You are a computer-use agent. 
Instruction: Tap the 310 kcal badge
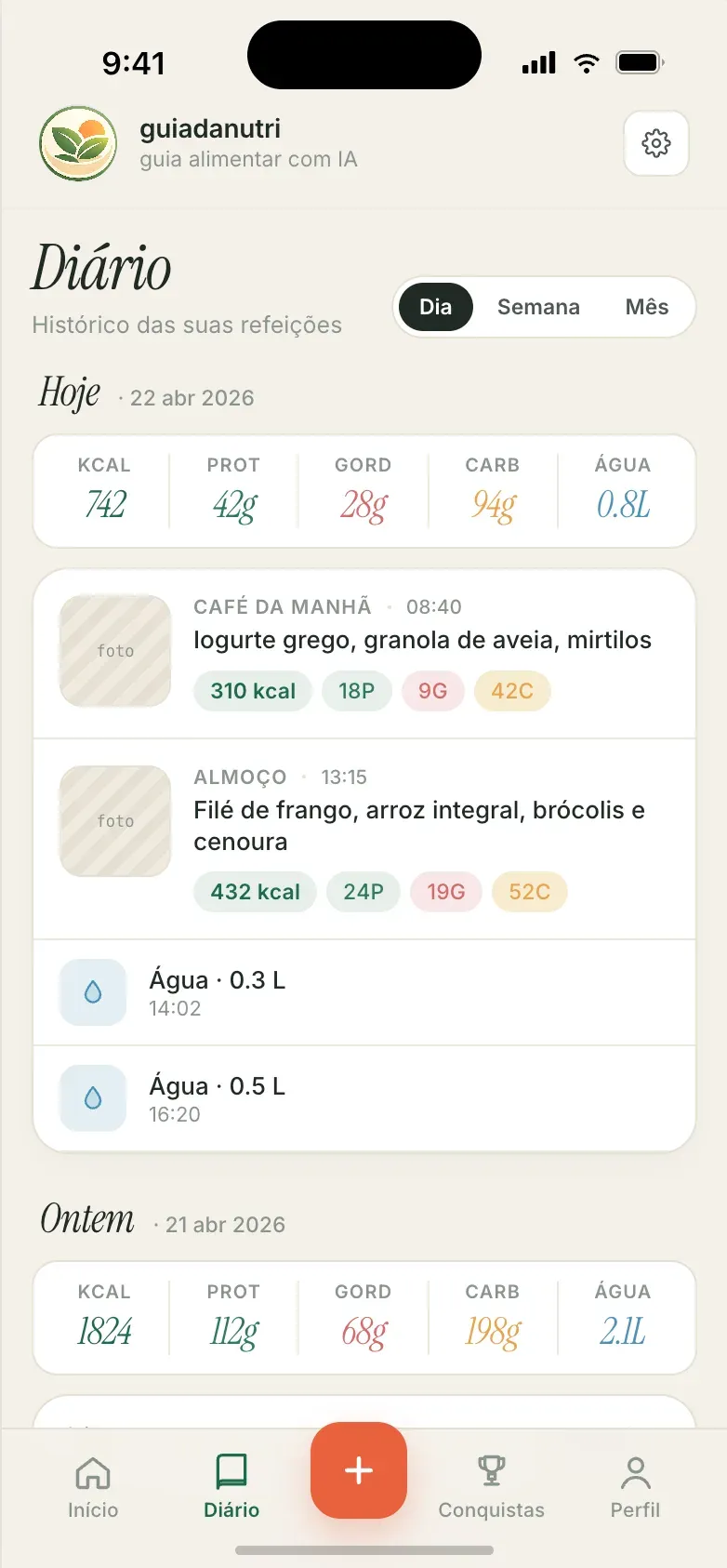(x=252, y=691)
